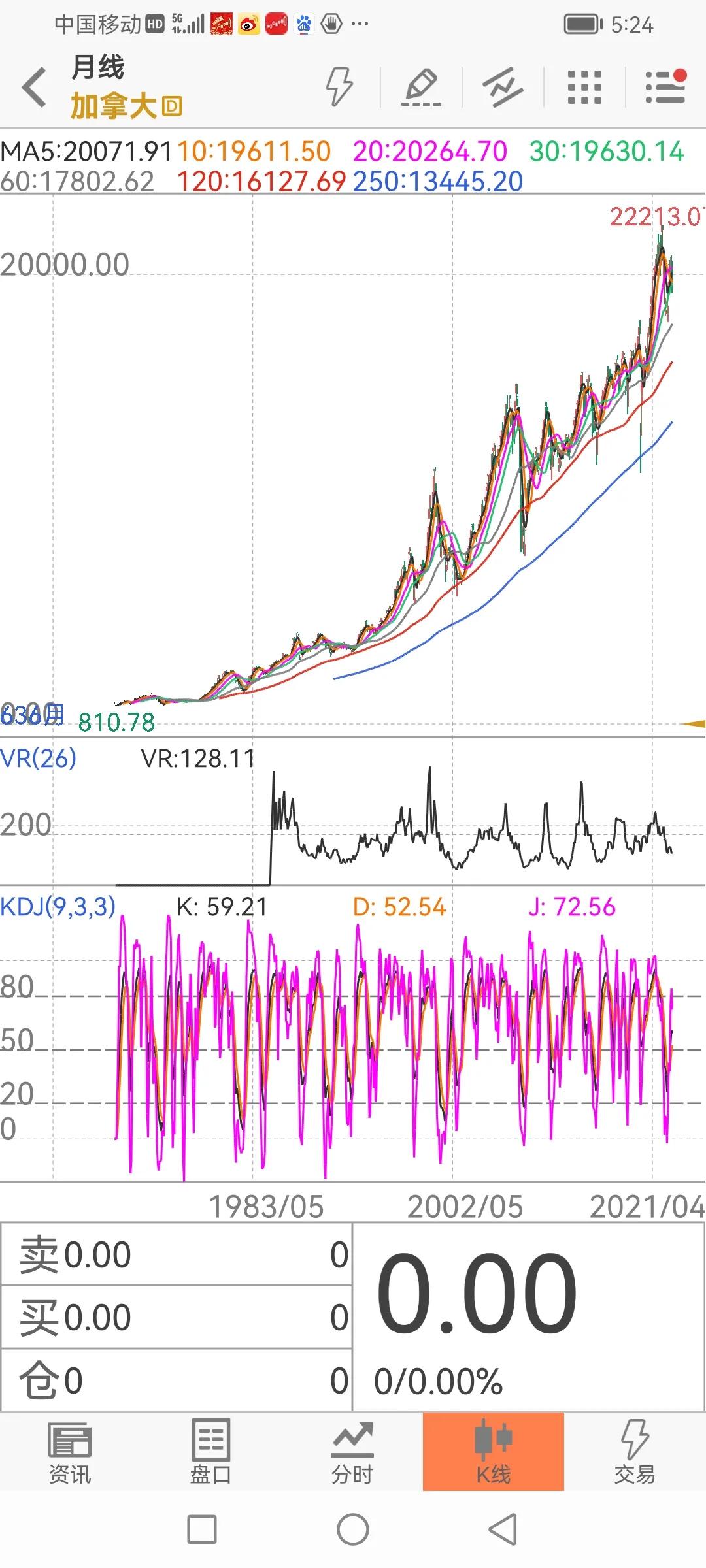This screenshot has height=1568, width=706.
Task: Open the grid menu icon
Action: tap(584, 87)
